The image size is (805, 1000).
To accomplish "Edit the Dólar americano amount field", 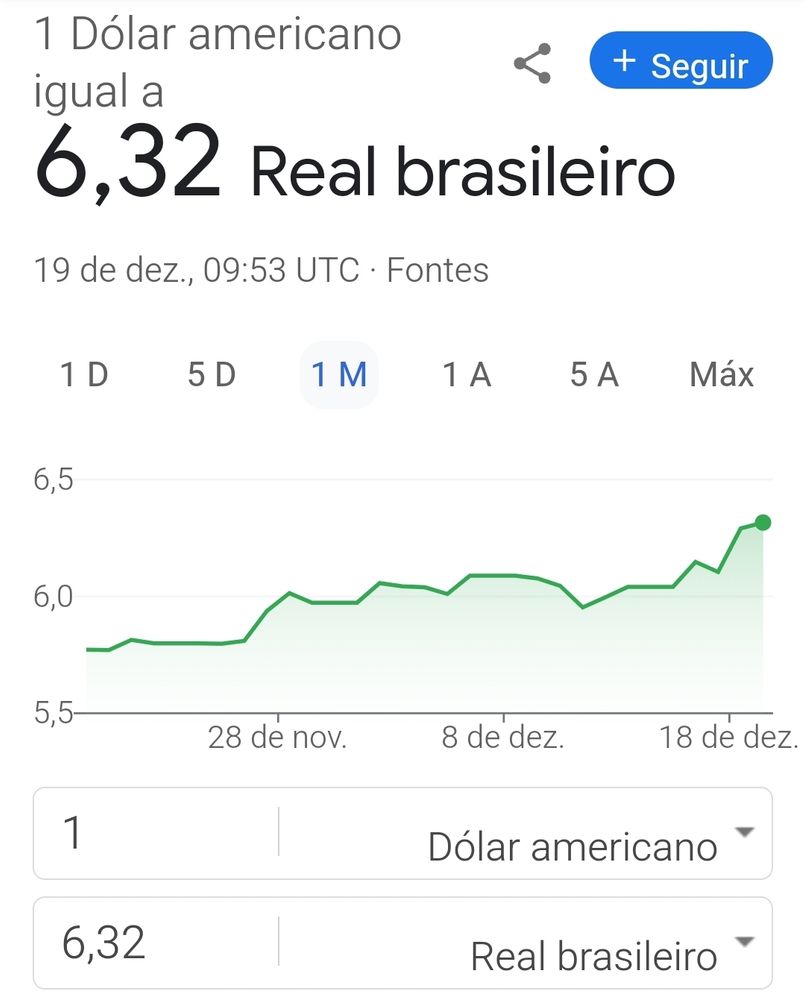I will (x=155, y=833).
